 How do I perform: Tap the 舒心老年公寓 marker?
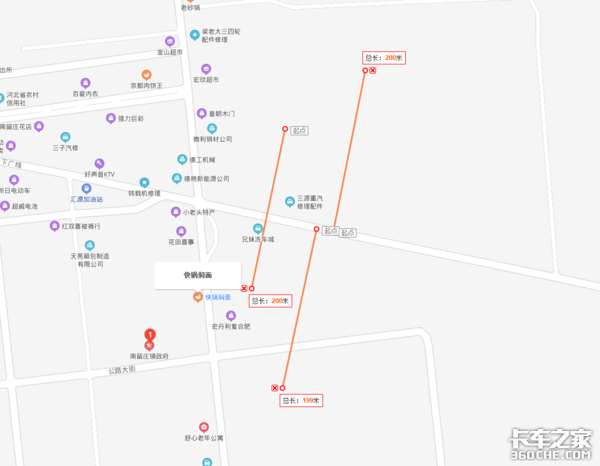pyautogui.click(x=205, y=427)
